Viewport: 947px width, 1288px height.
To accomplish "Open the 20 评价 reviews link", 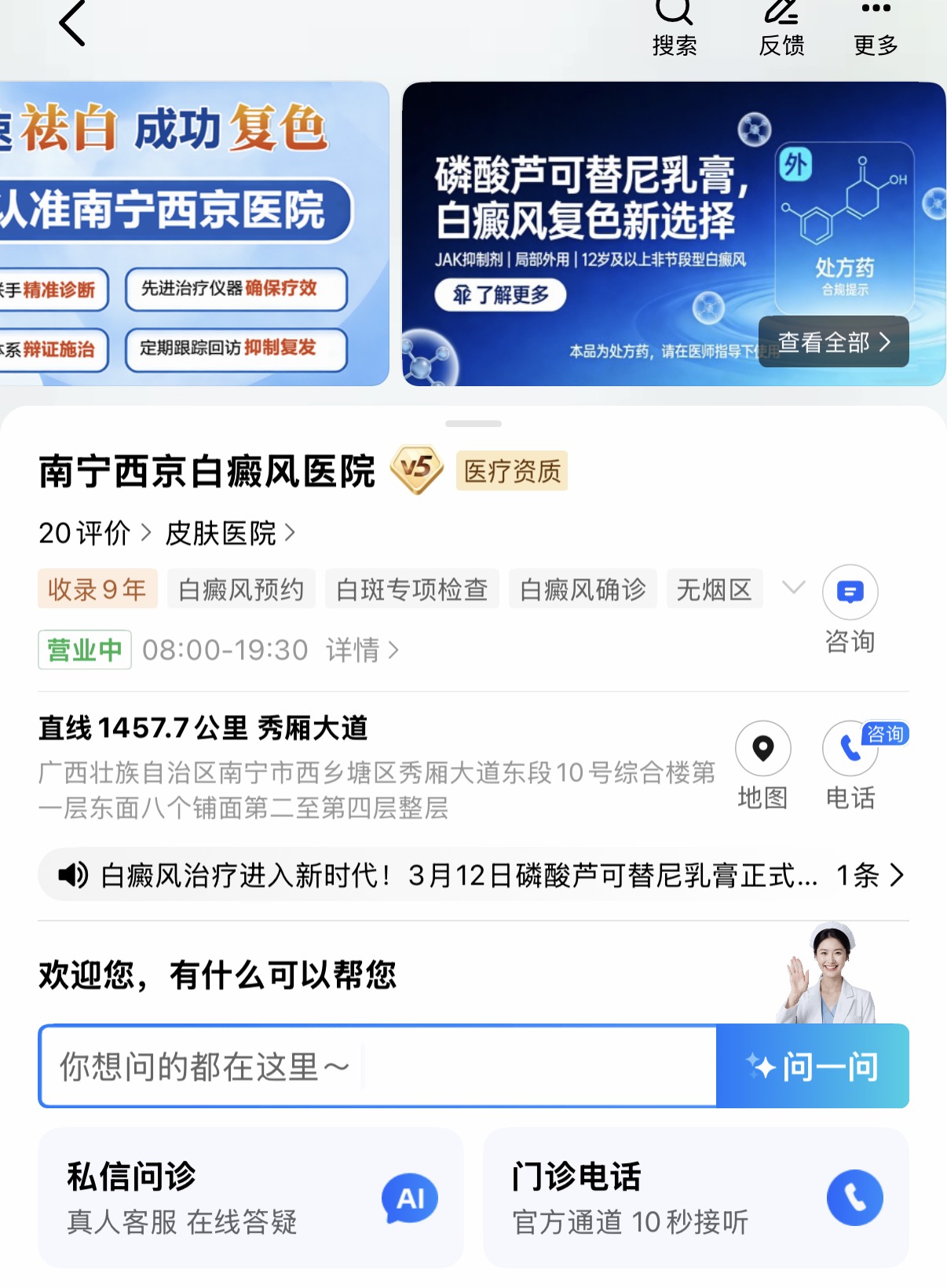I will pyautogui.click(x=94, y=533).
